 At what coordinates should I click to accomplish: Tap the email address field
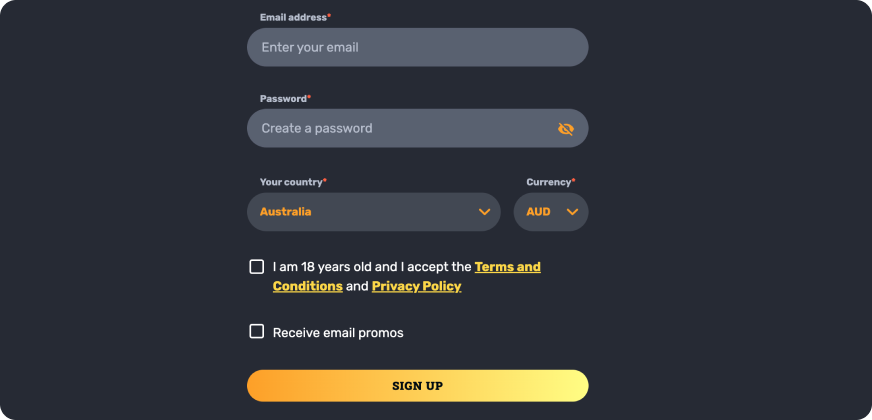coord(417,47)
